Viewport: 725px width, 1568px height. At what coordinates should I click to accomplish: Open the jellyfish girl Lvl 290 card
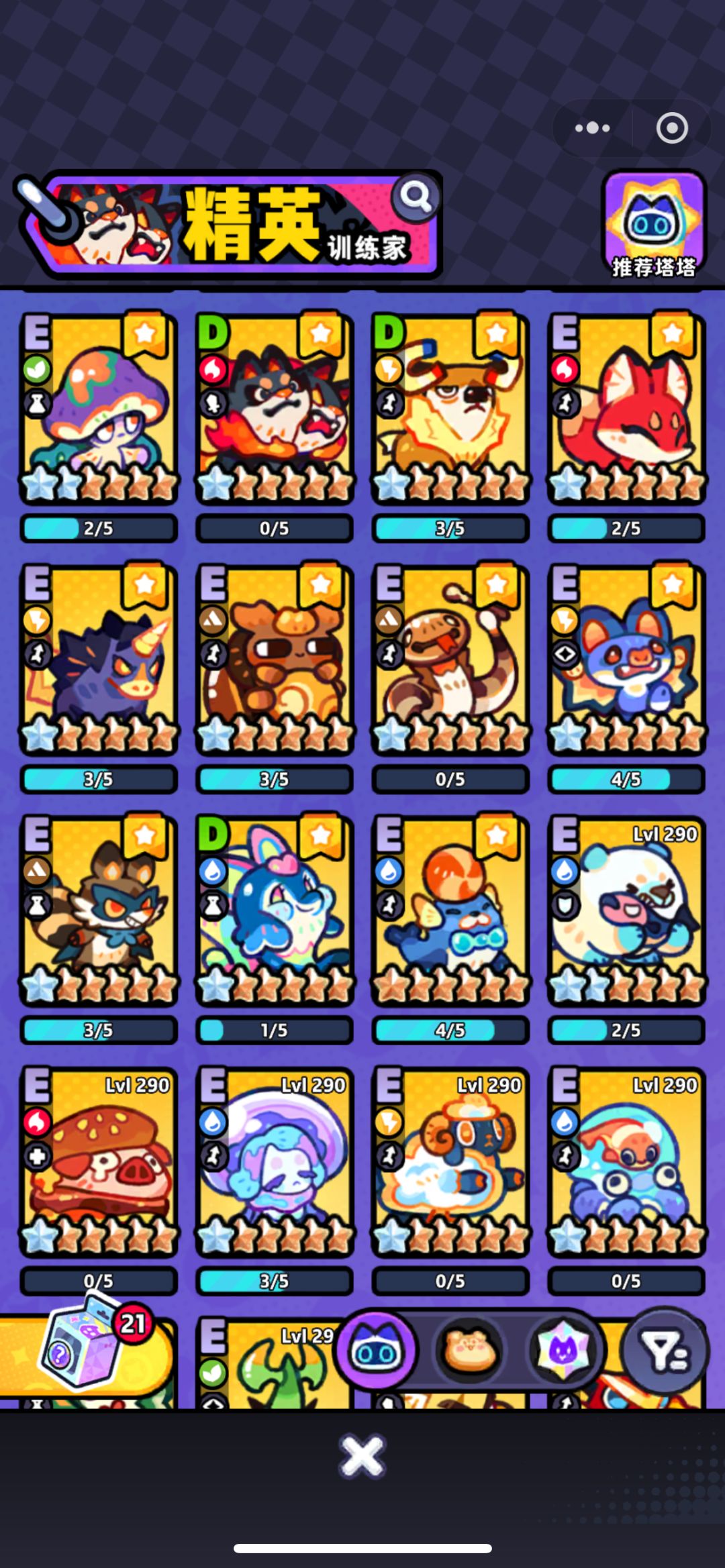coord(275,1161)
